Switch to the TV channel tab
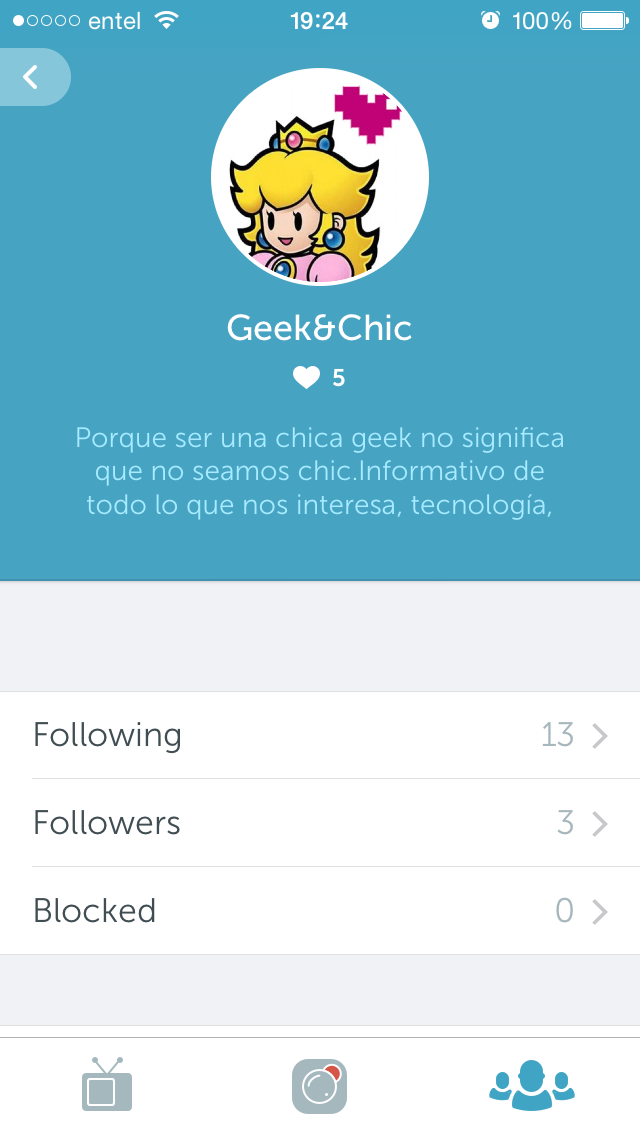This screenshot has height=1136, width=640. coord(107,1085)
